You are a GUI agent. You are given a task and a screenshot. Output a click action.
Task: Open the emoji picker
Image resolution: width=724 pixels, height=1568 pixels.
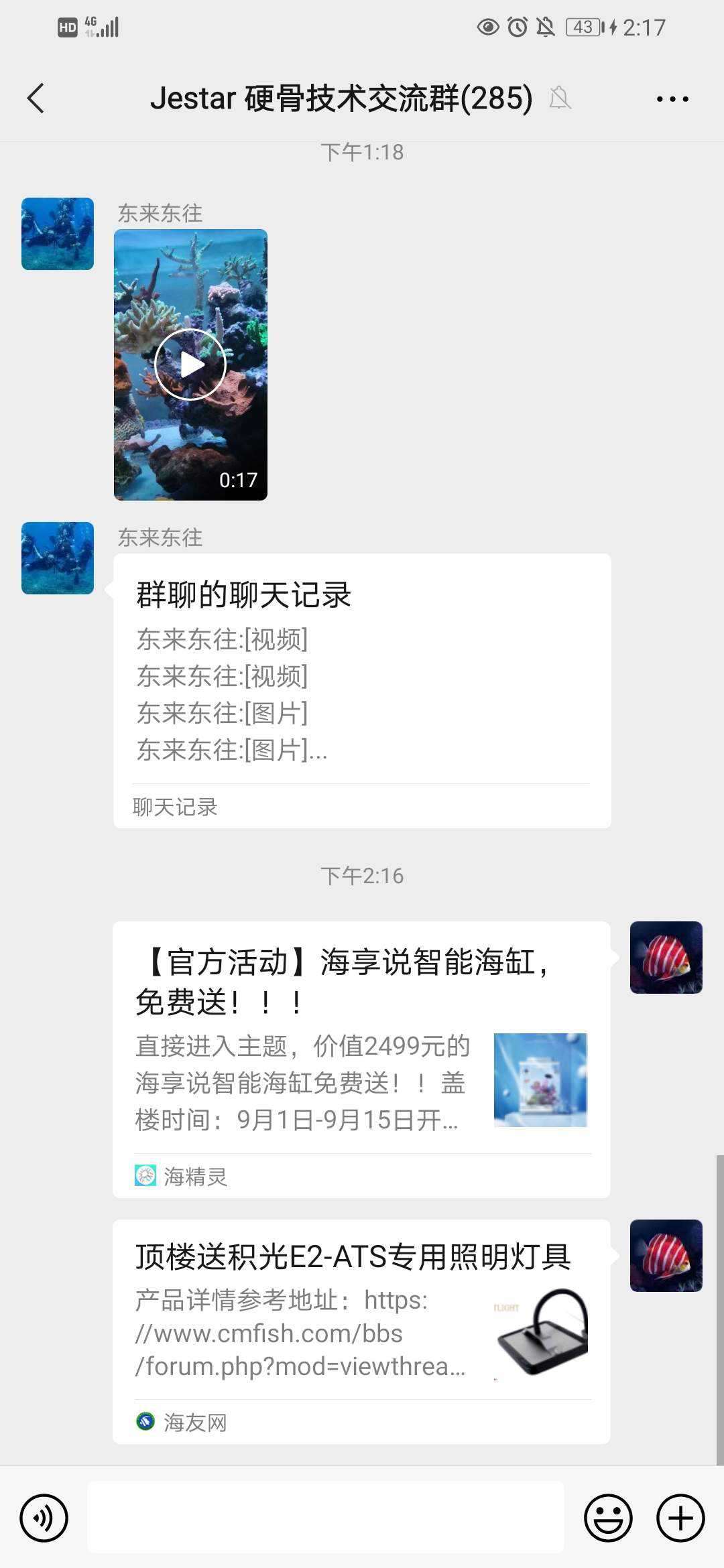tap(608, 1518)
